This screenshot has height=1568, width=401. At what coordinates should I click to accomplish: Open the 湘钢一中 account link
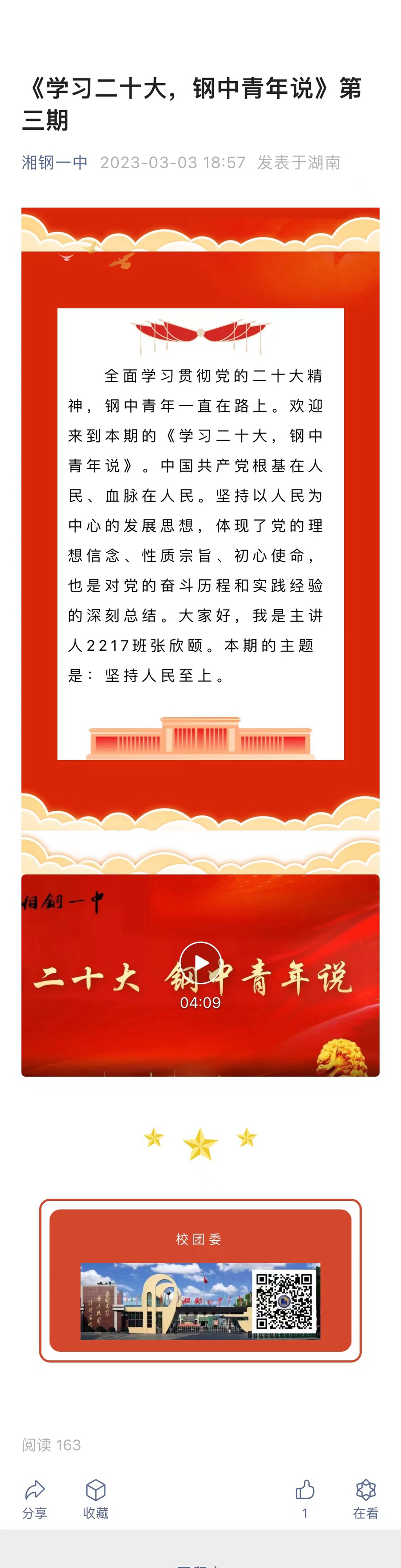point(55,163)
